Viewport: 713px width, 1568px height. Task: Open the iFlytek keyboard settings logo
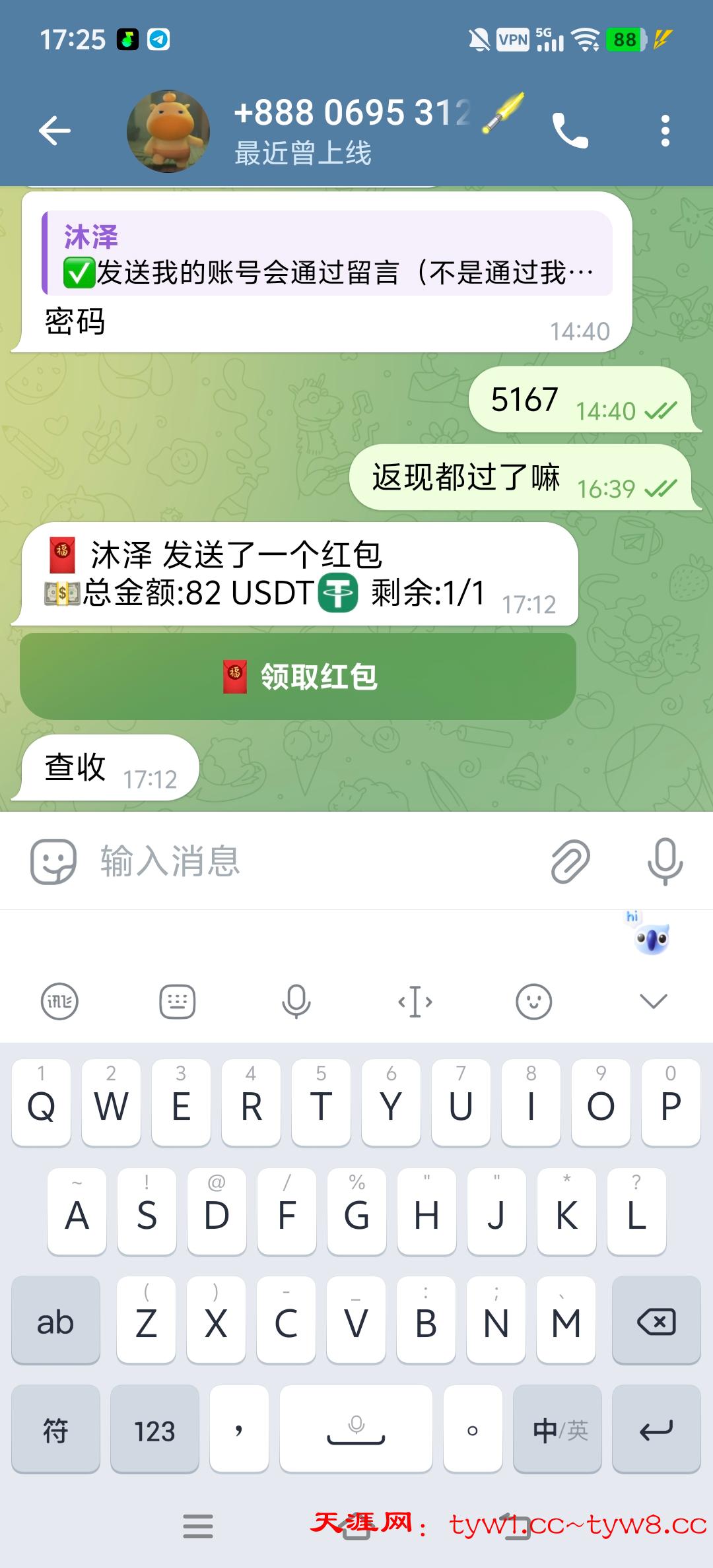(59, 1002)
